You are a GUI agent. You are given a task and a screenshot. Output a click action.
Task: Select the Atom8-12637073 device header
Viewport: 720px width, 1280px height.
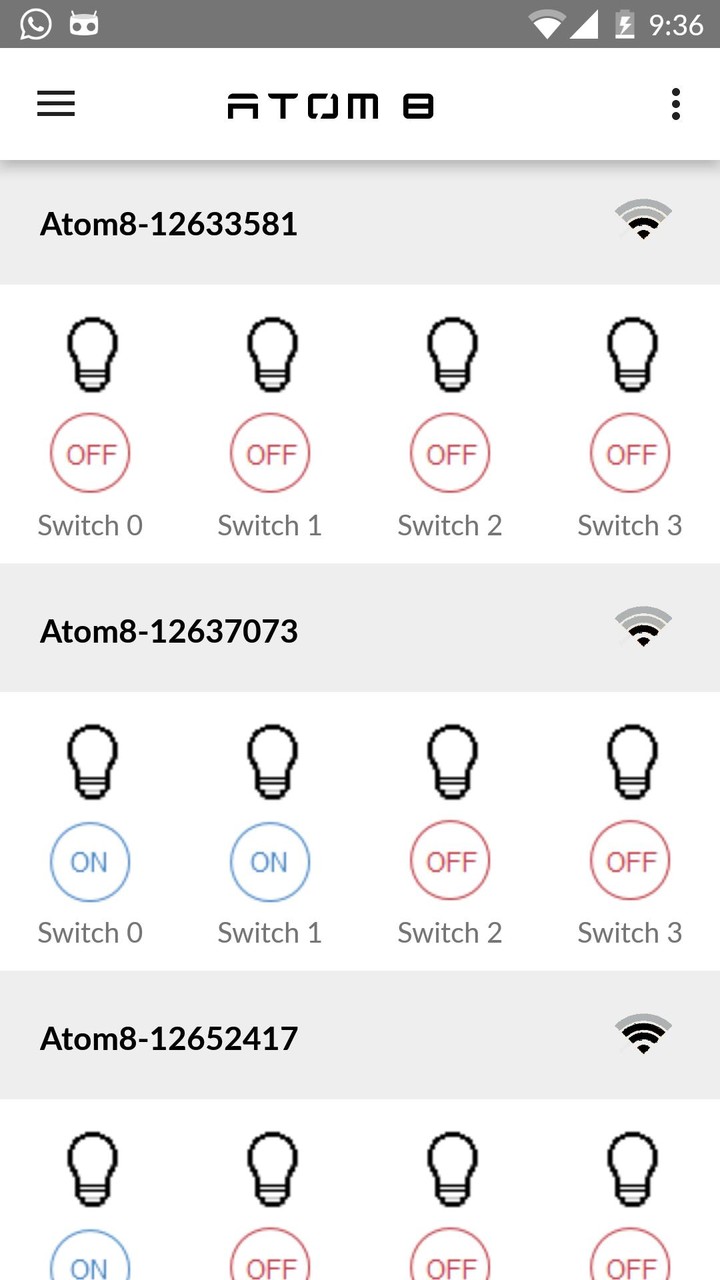168,631
